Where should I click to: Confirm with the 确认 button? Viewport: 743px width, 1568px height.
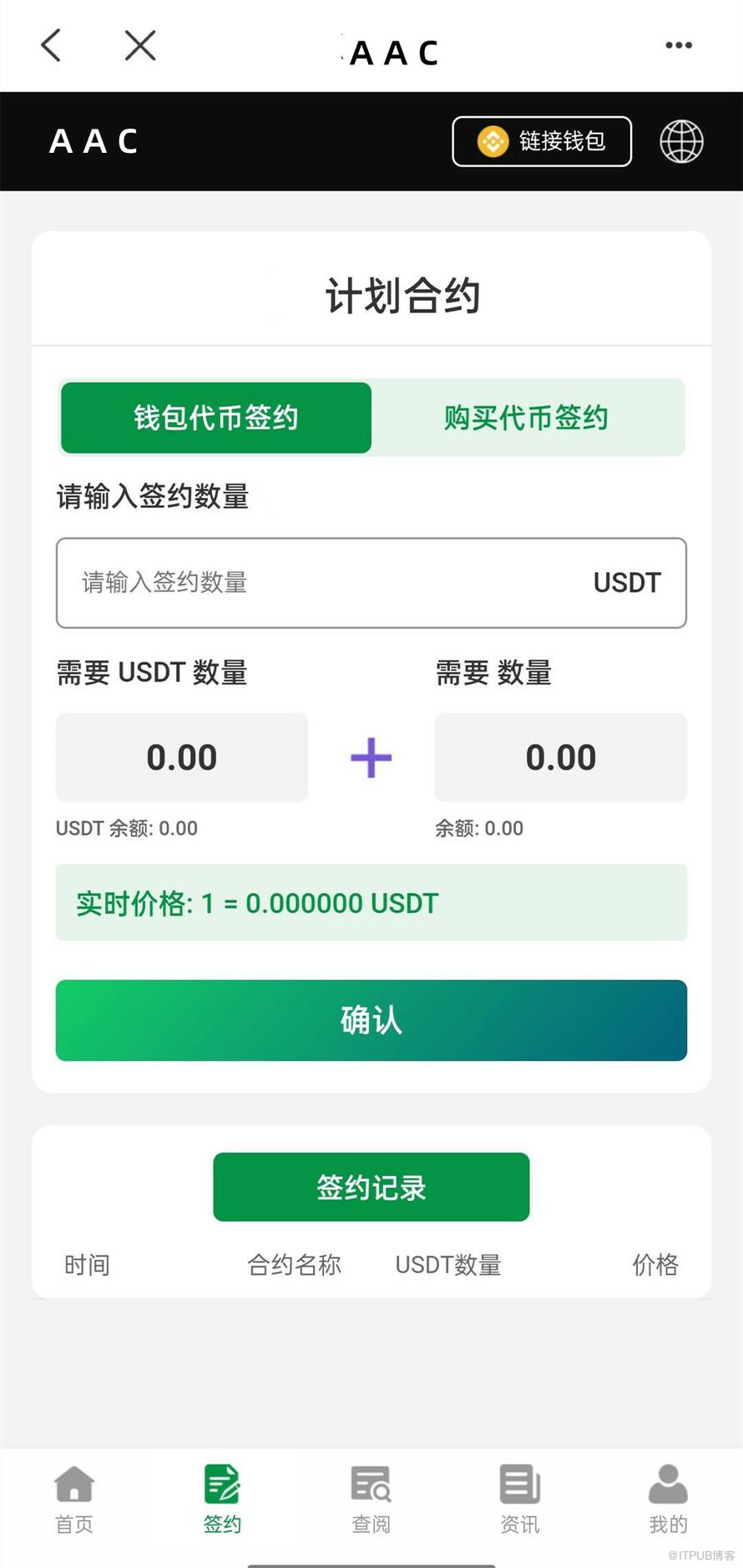pyautogui.click(x=371, y=1020)
